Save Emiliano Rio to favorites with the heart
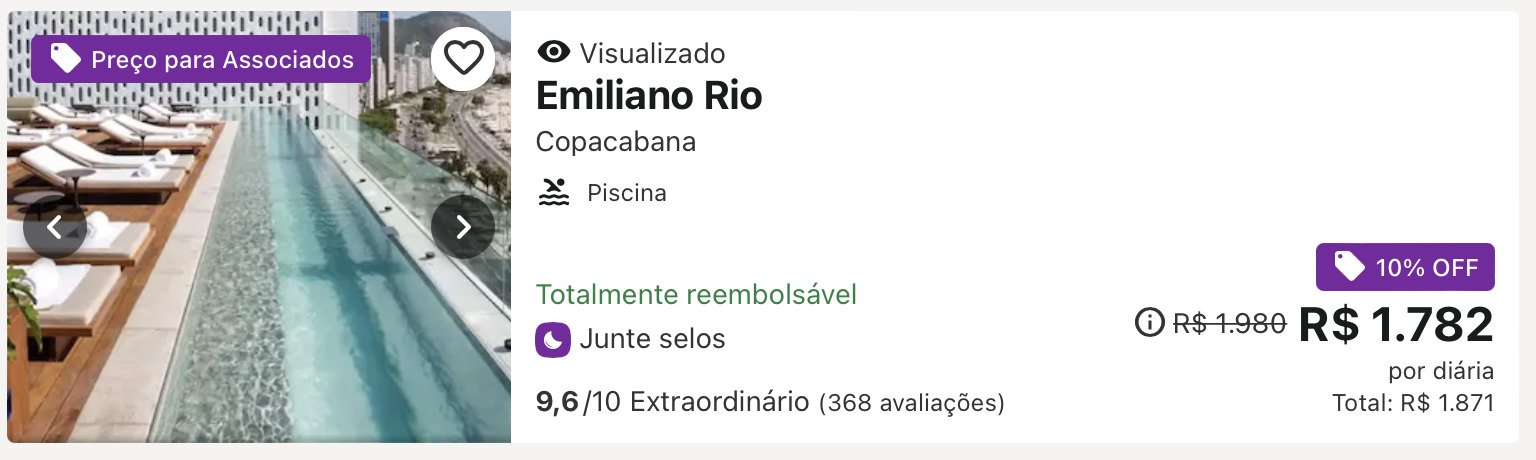The width and height of the screenshot is (1536, 460). click(463, 59)
